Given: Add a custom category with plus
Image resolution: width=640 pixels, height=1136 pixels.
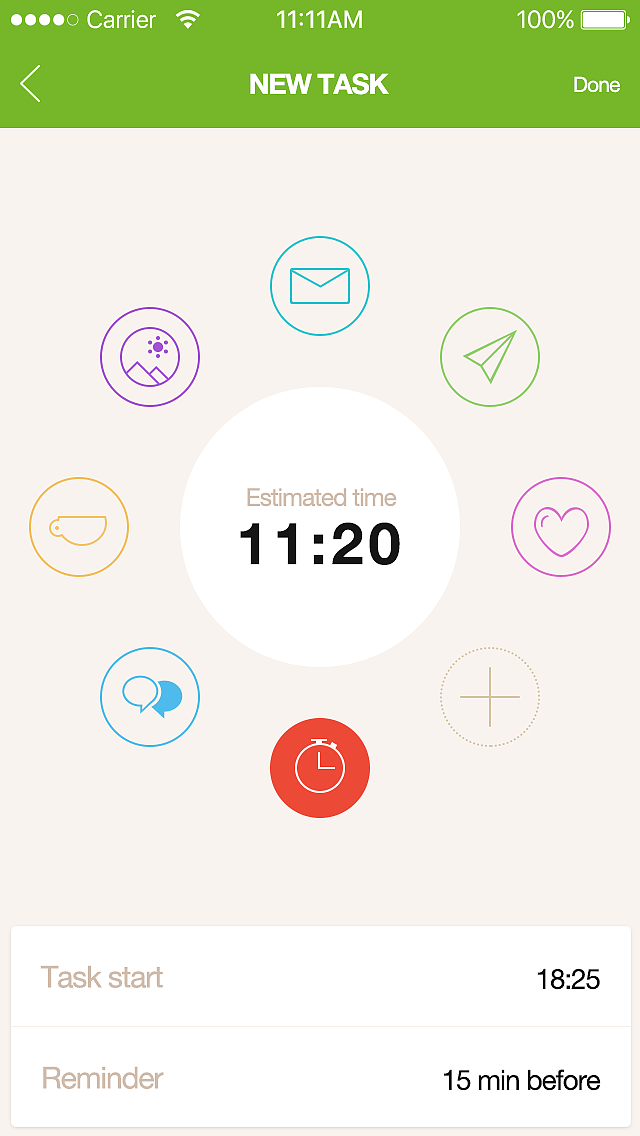Looking at the screenshot, I should click(490, 696).
